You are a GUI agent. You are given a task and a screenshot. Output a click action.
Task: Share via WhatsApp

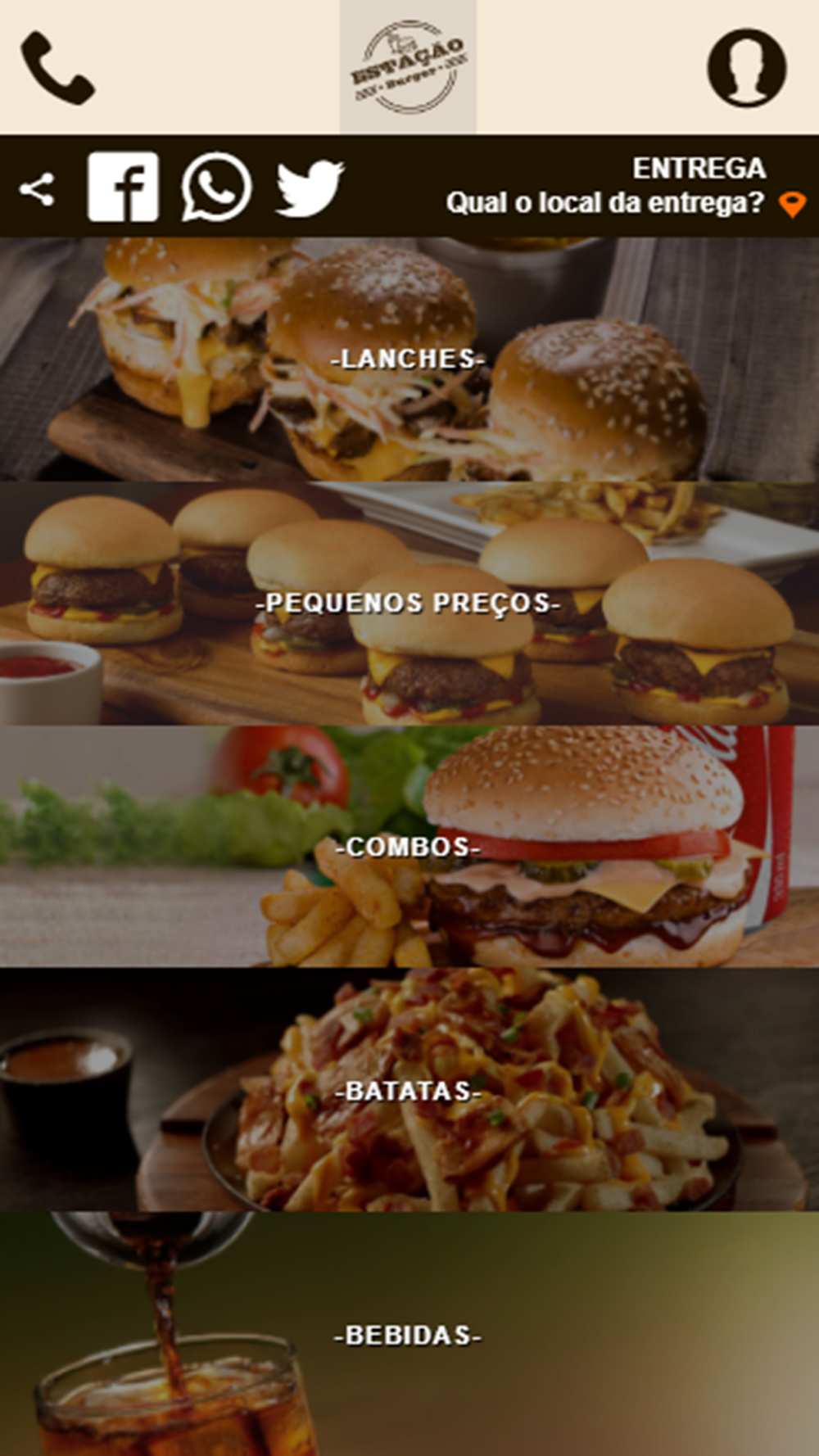[x=216, y=187]
